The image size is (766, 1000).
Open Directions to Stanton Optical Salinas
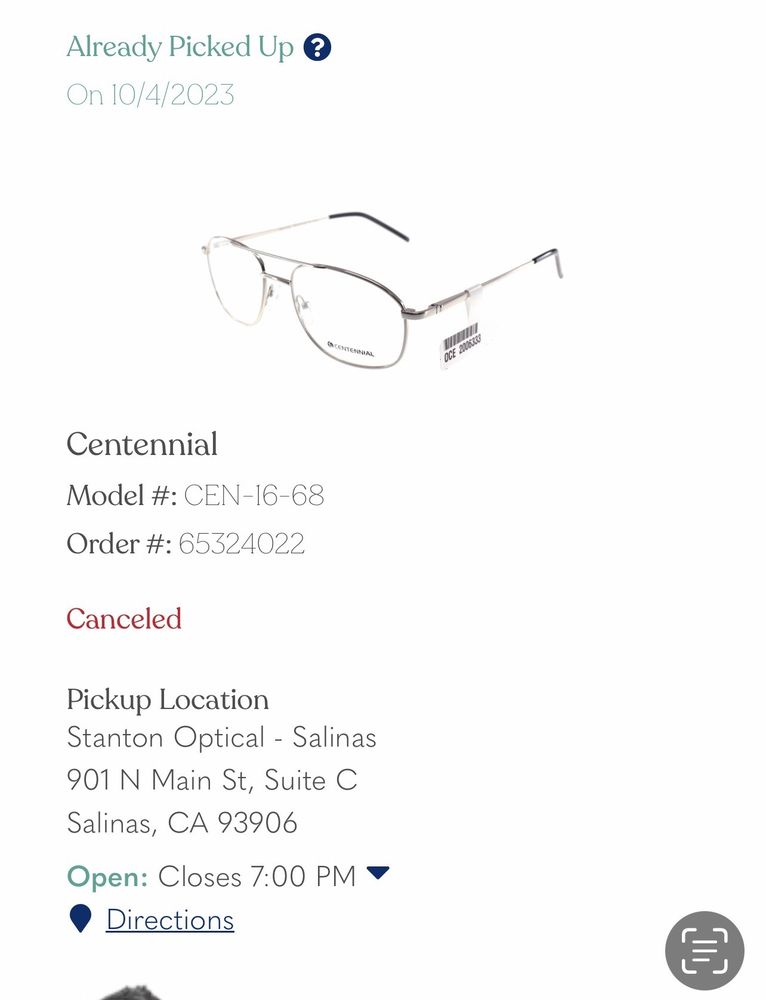click(169, 919)
